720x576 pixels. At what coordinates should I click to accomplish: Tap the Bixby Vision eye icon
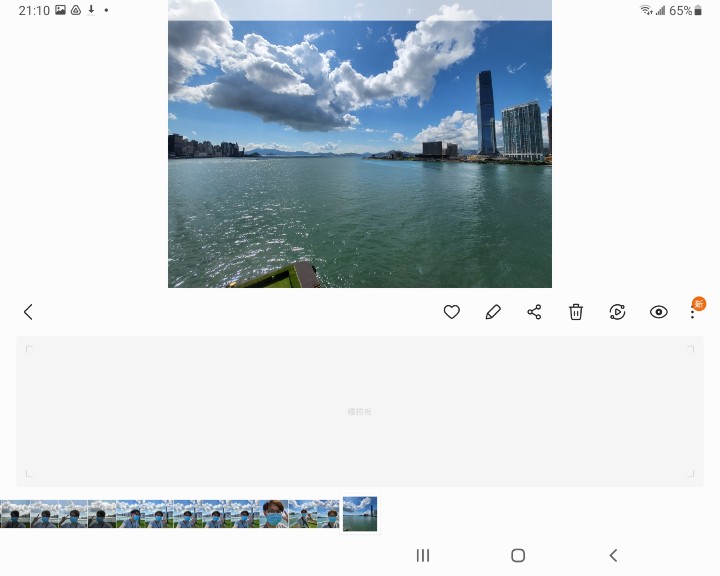point(658,312)
